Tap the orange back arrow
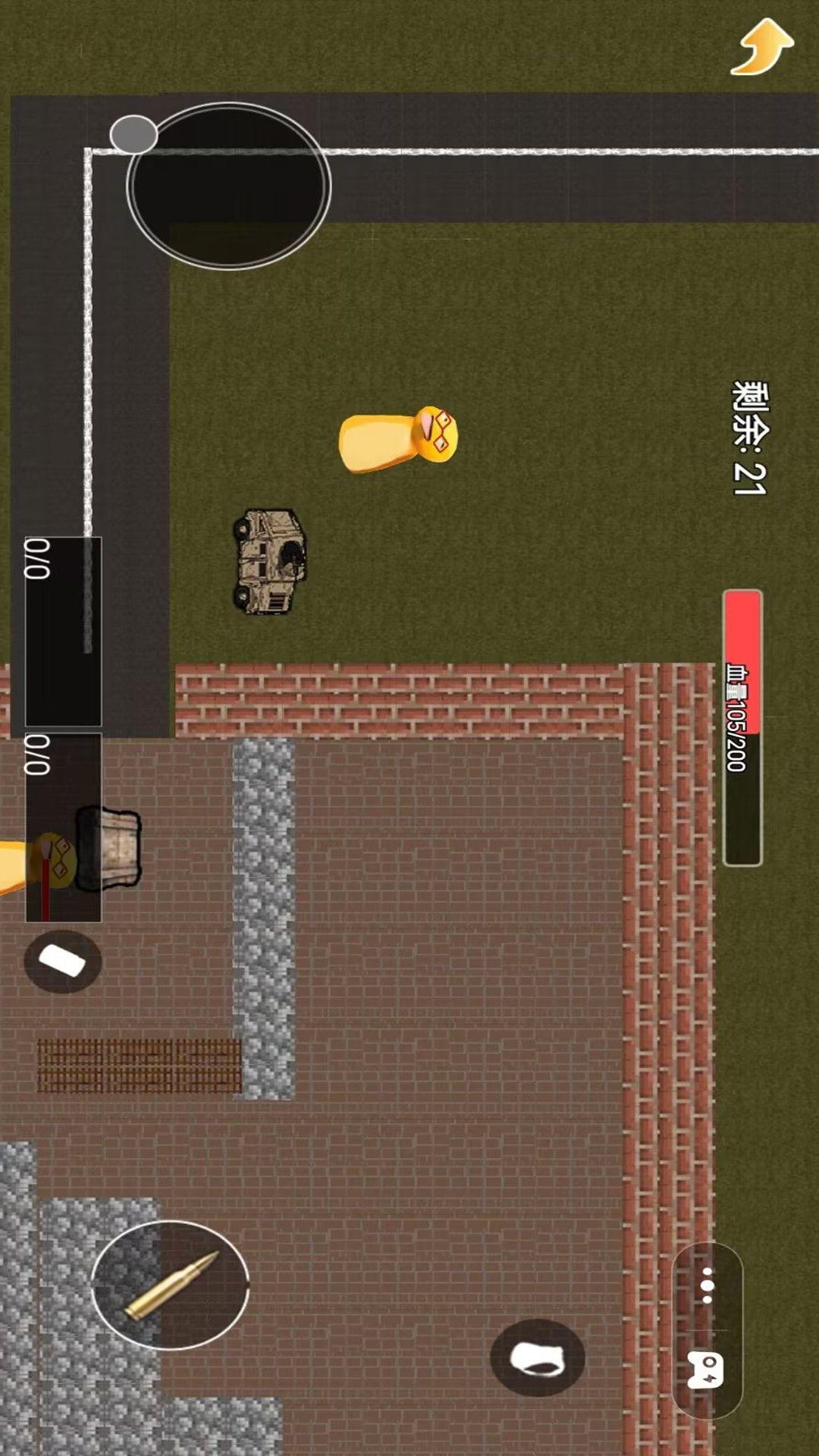Viewport: 819px width, 1456px height. (762, 47)
